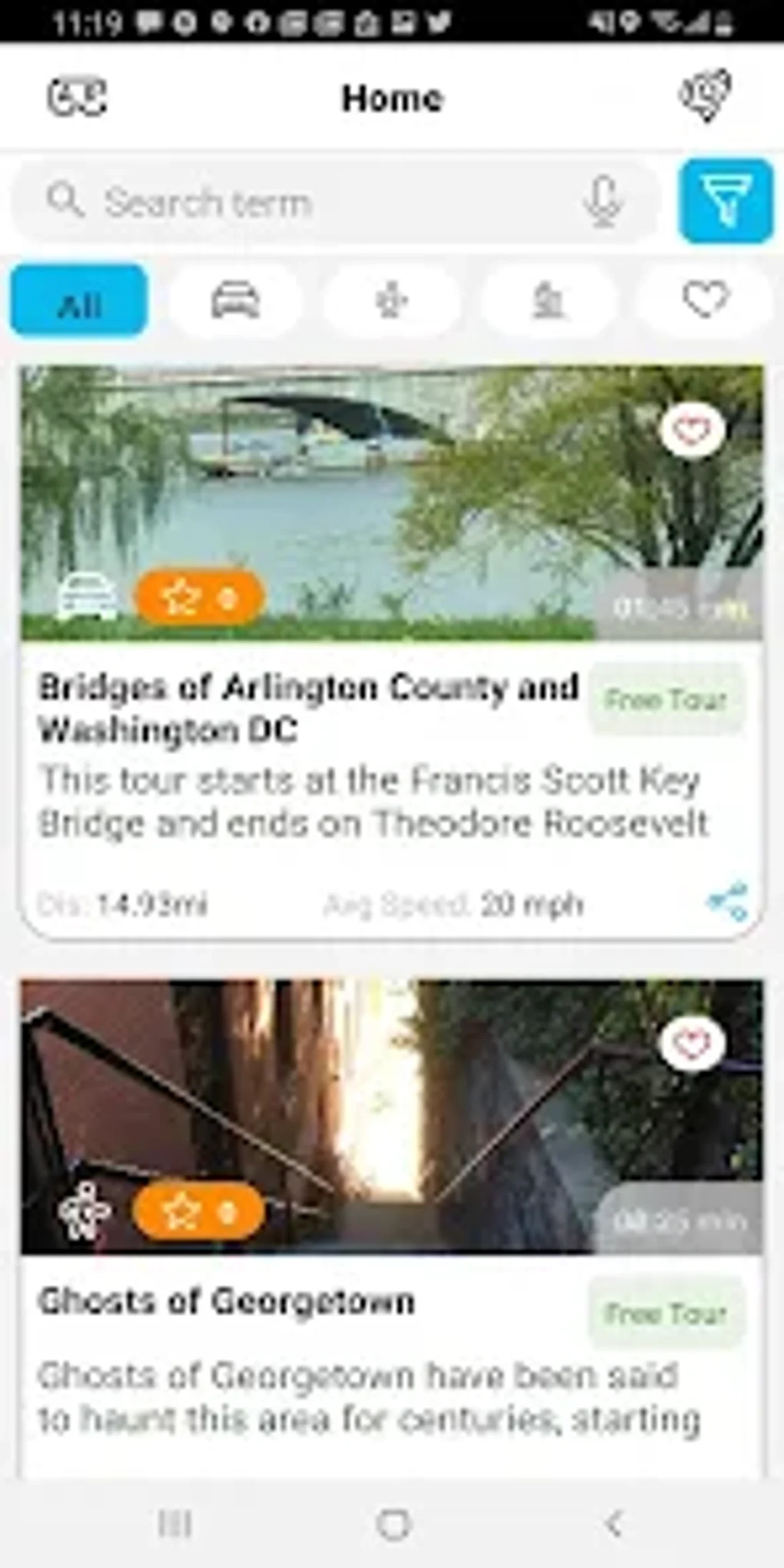Viewport: 784px width, 1568px height.
Task: Open the recent apps view
Action: [174, 1523]
